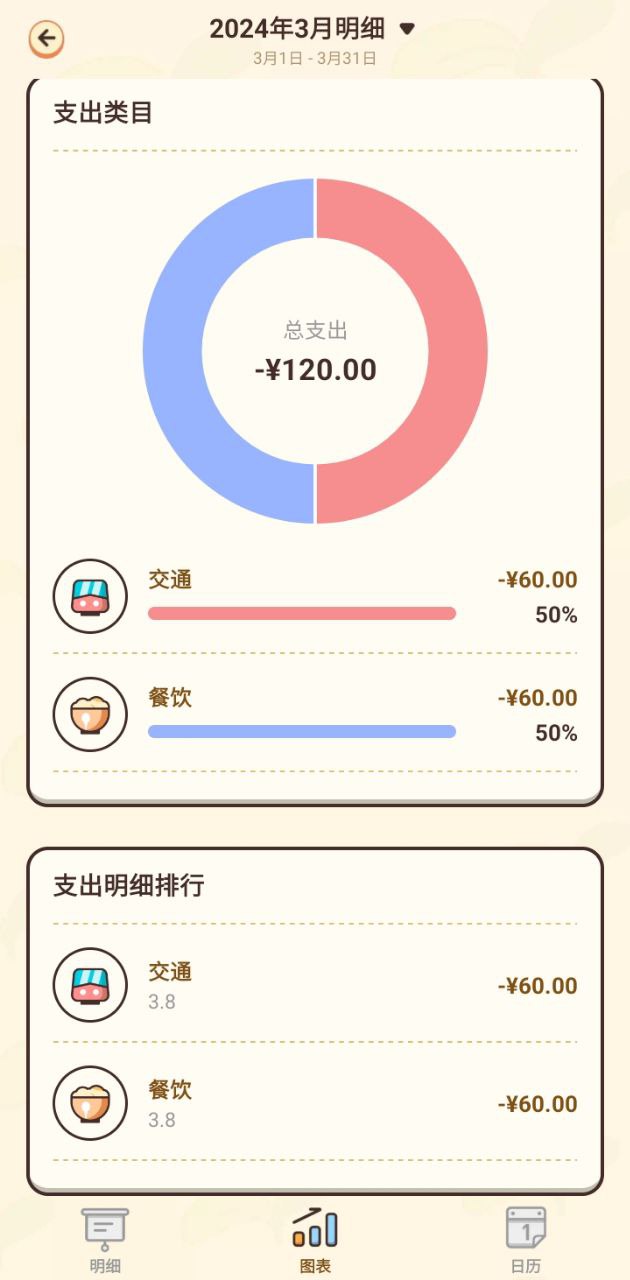630x1280 pixels.
Task: Select the 图表 tab
Action: pos(315,1240)
